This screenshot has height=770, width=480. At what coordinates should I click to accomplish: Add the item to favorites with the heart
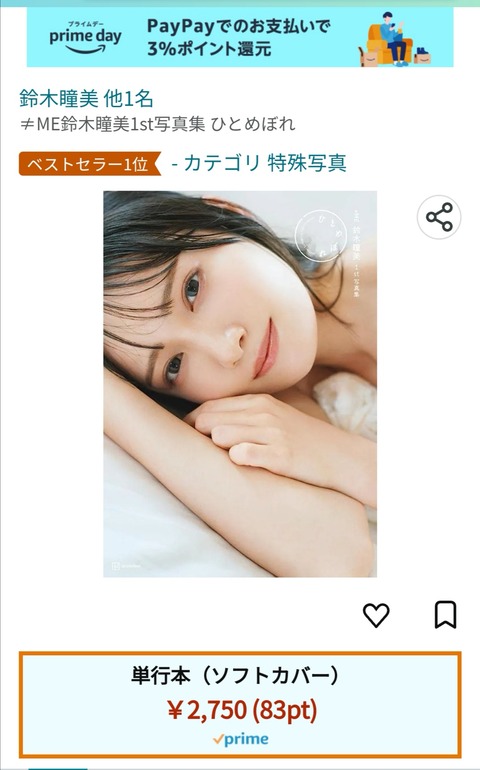pyautogui.click(x=376, y=615)
